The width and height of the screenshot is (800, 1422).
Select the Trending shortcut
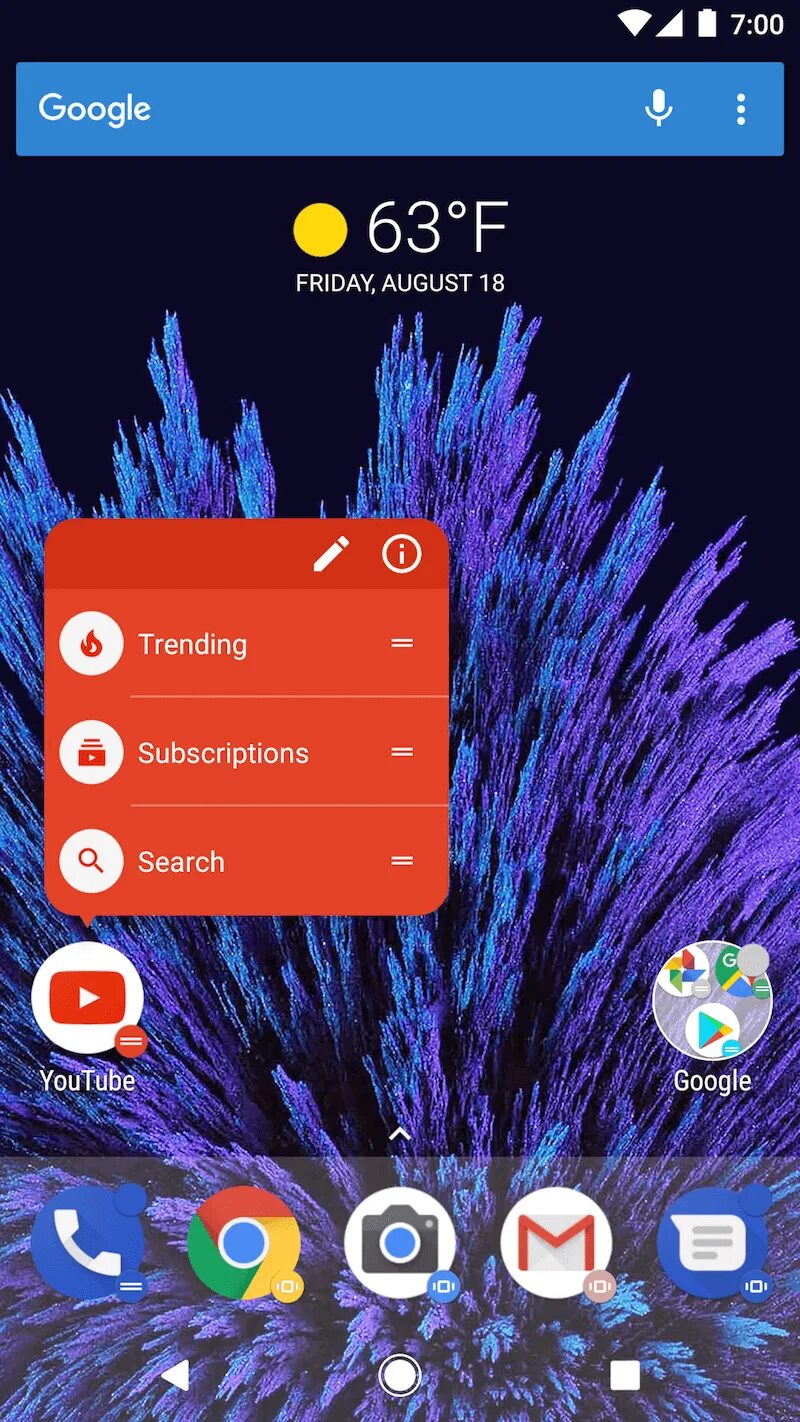click(x=247, y=644)
